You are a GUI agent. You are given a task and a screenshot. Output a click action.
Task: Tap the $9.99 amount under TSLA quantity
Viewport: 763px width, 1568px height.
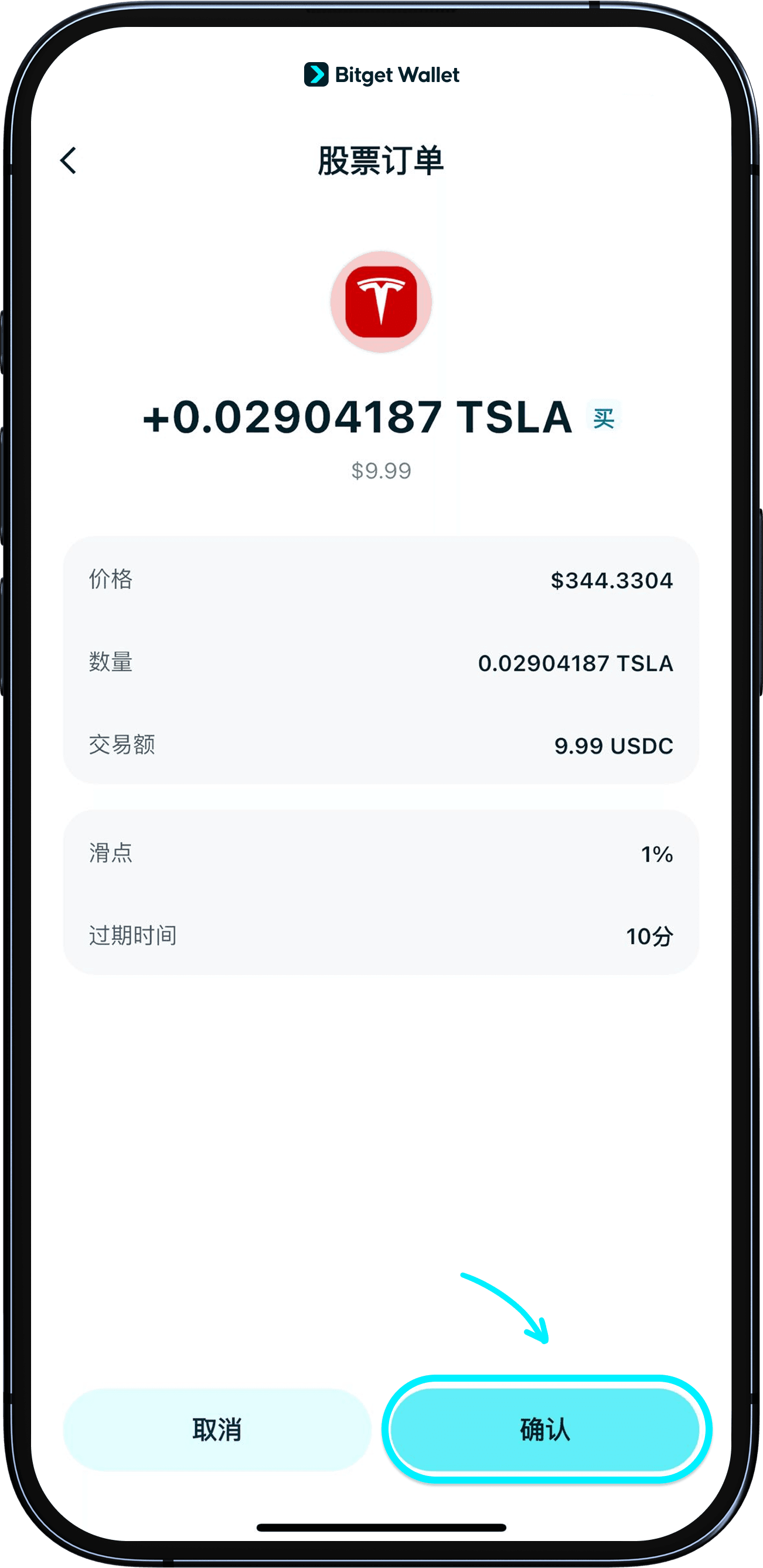click(x=380, y=469)
